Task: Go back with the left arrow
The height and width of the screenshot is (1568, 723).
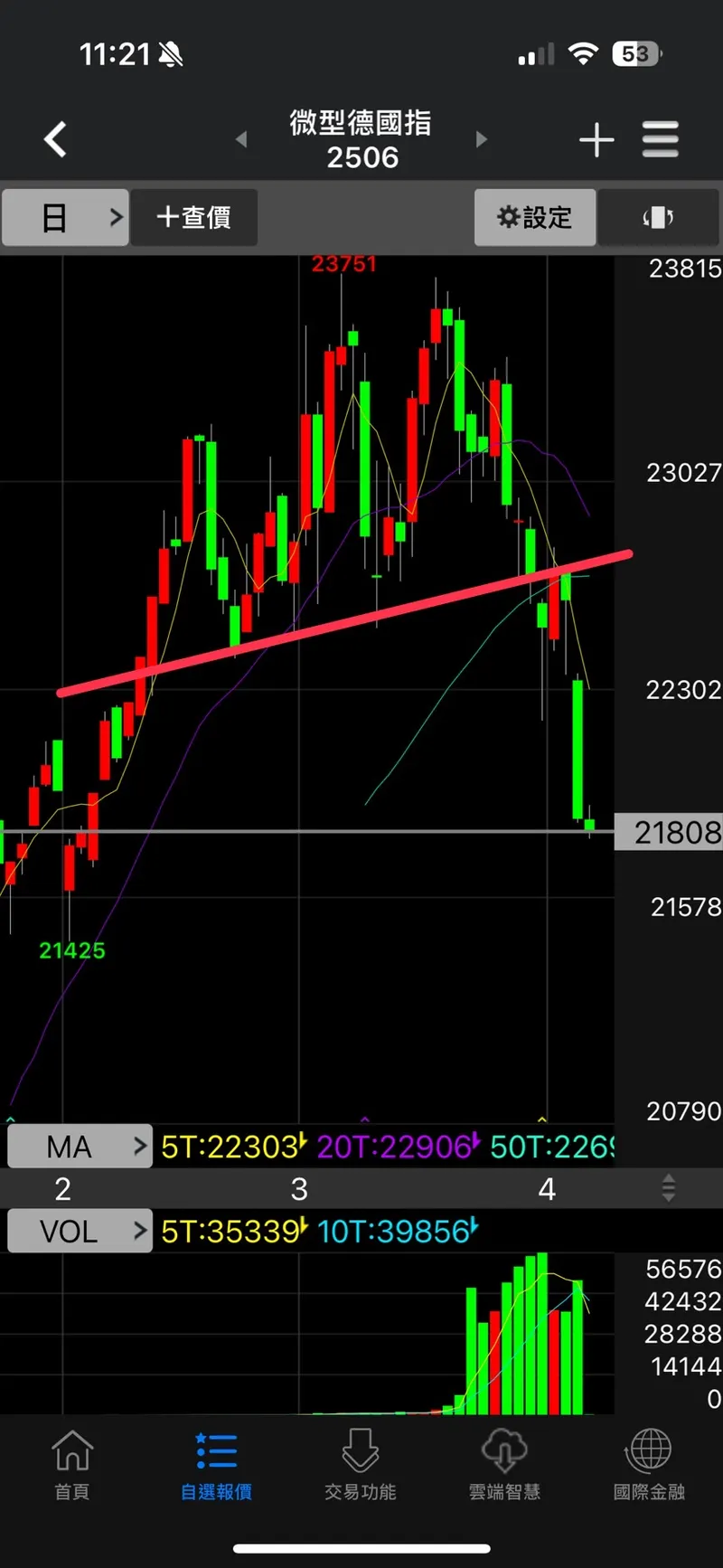Action: [56, 139]
